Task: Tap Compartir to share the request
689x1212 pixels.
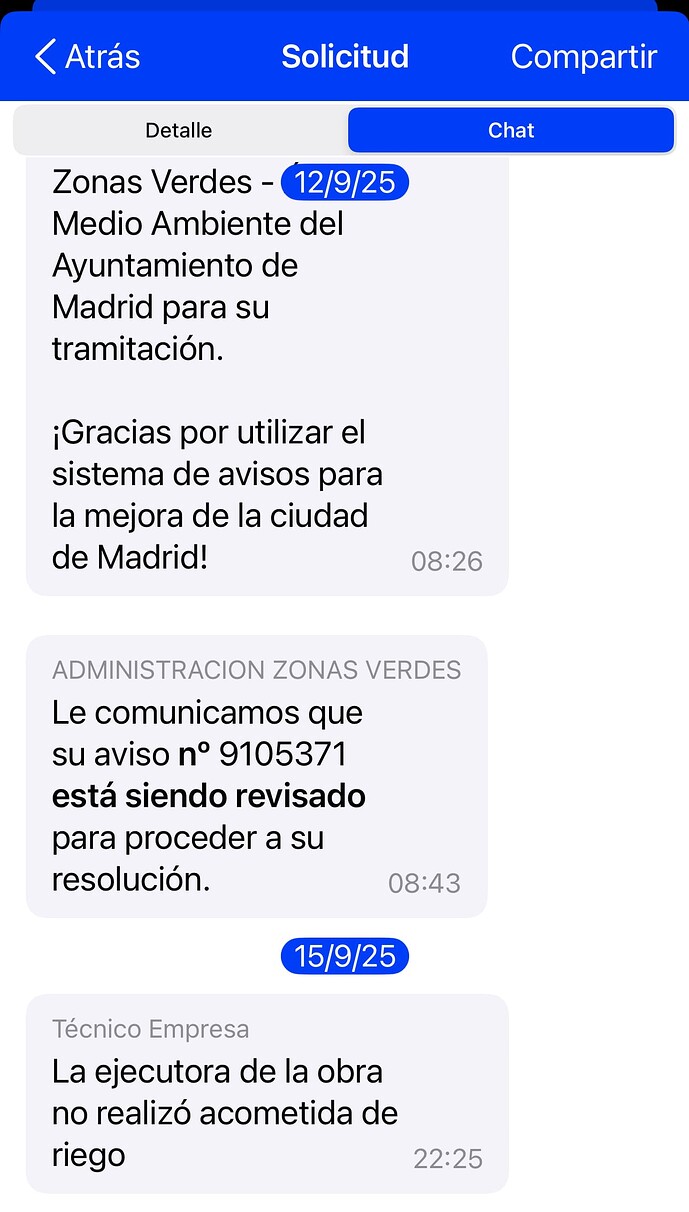Action: click(x=583, y=57)
